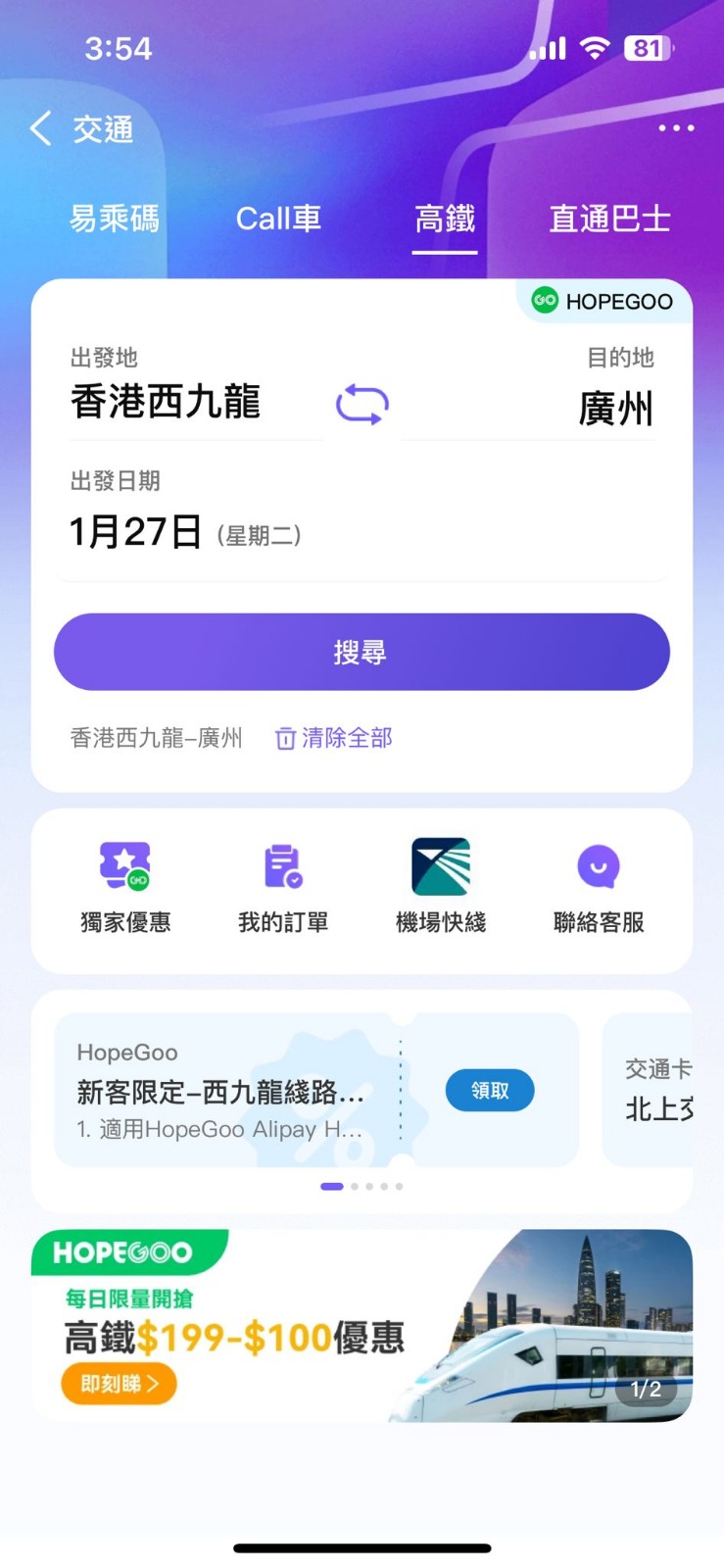The image size is (724, 1568).
Task: View 我的訂單 orders
Action: (x=283, y=886)
